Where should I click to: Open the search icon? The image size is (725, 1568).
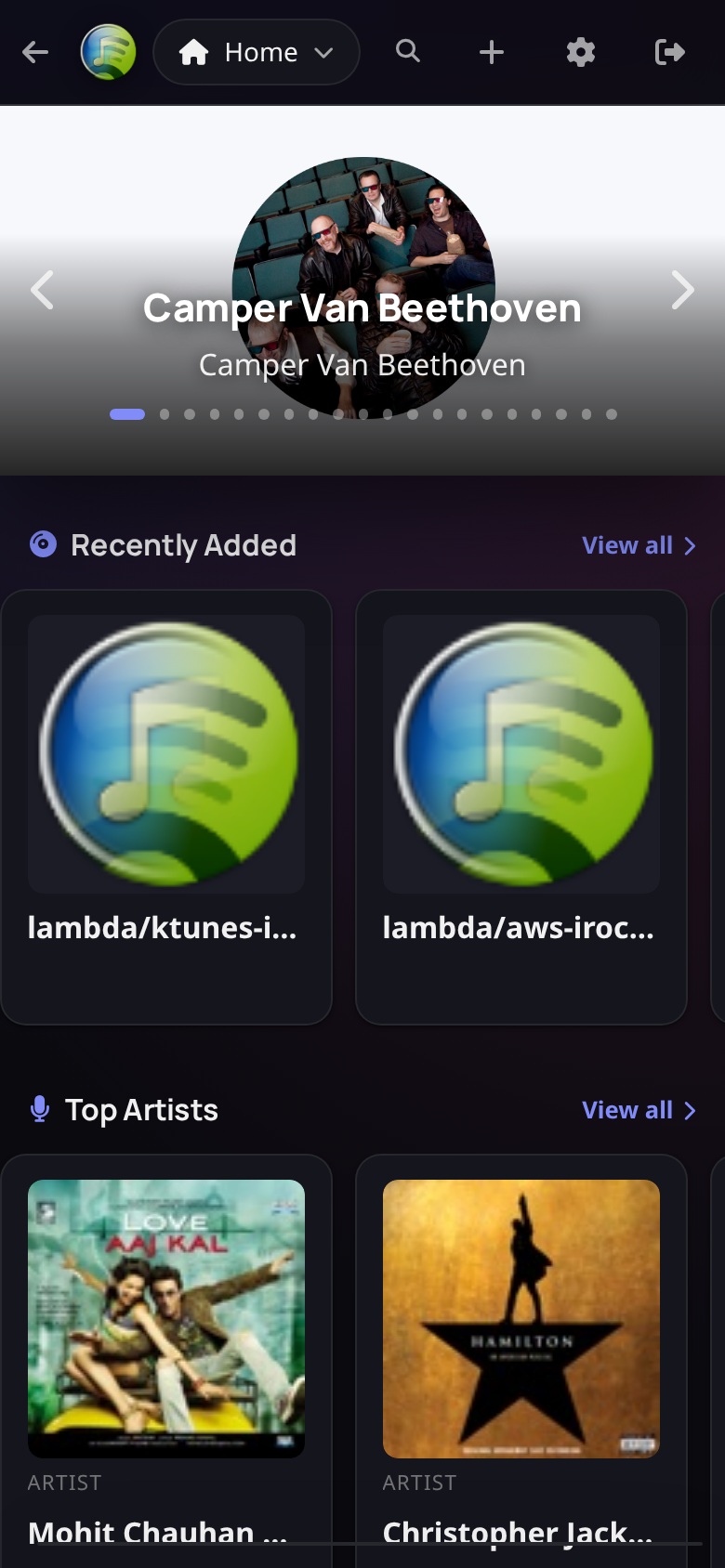point(408,51)
